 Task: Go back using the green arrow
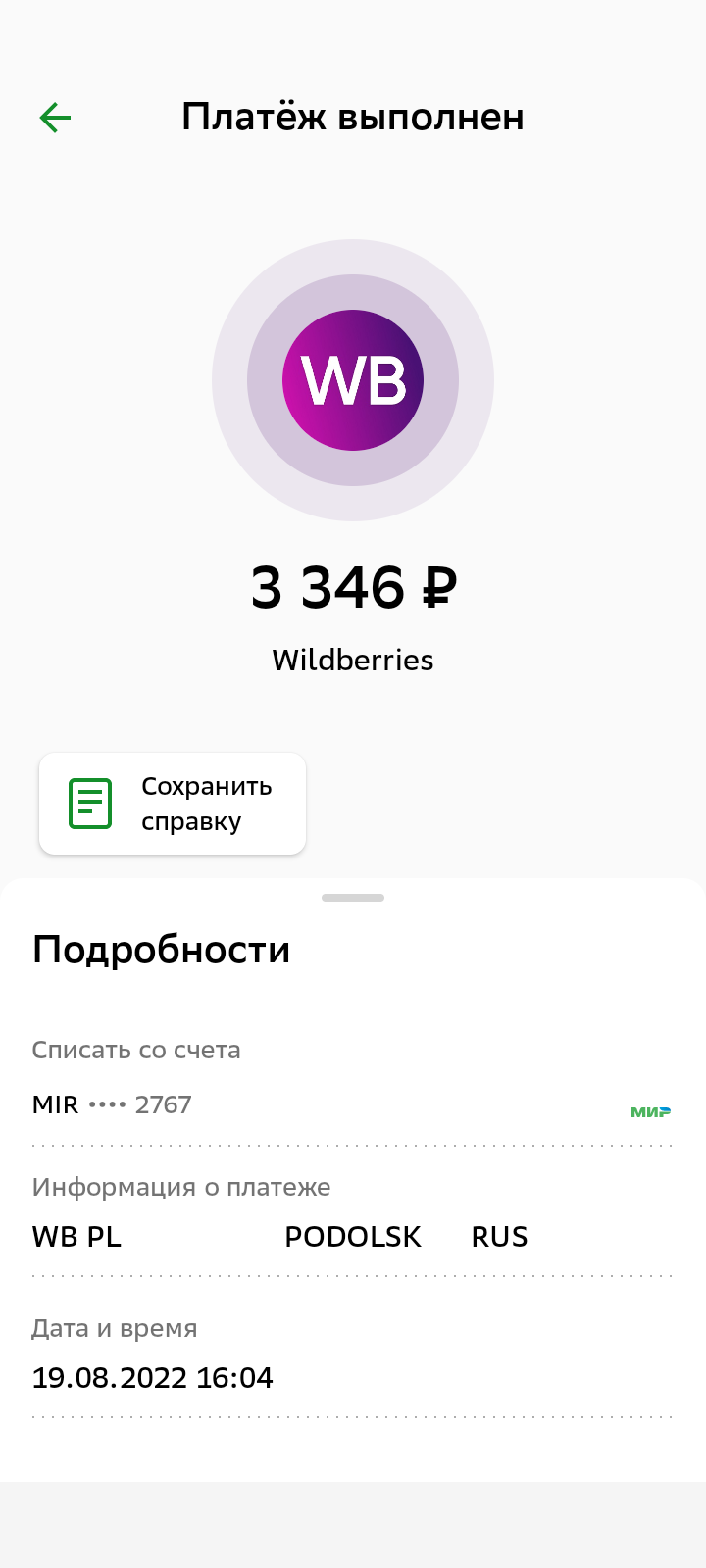point(55,118)
